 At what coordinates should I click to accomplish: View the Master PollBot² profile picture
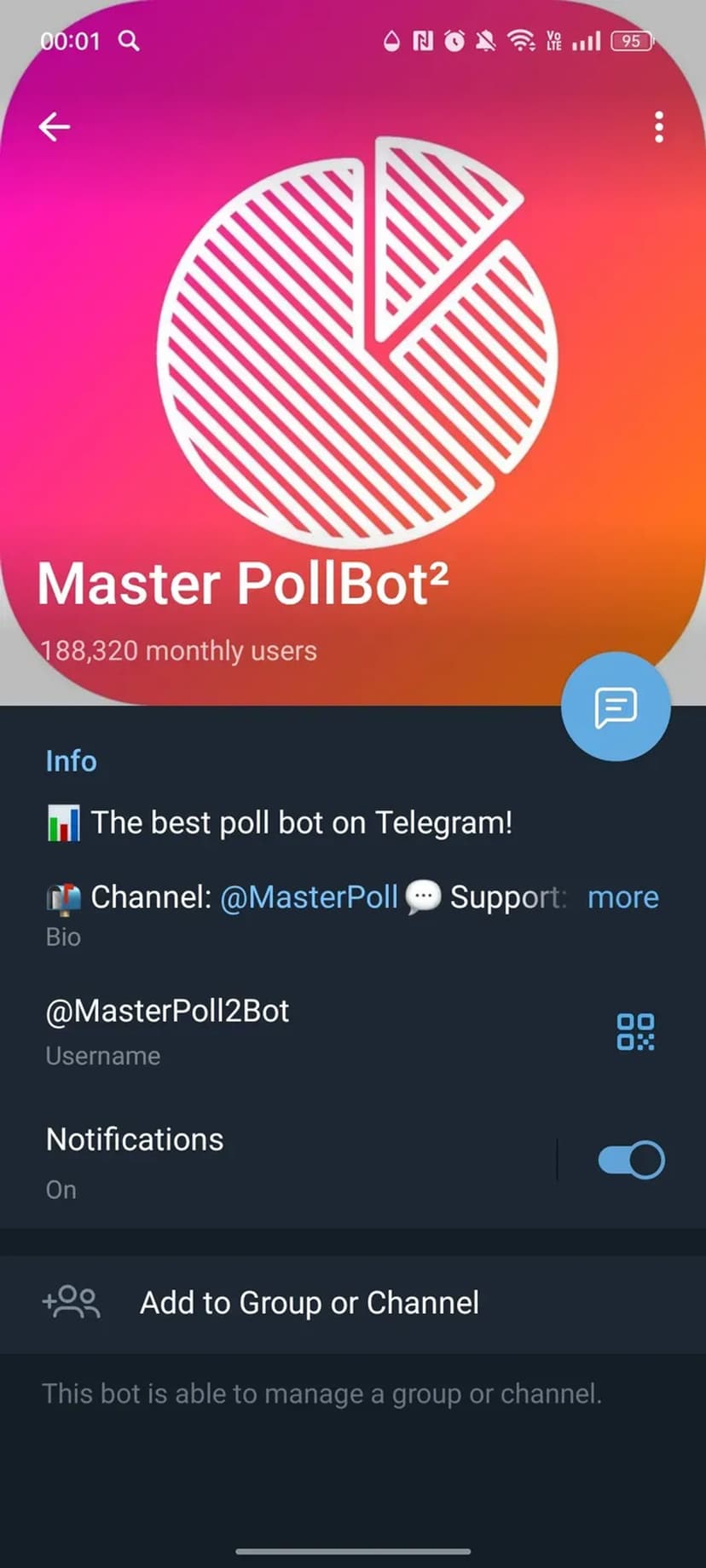point(356,341)
